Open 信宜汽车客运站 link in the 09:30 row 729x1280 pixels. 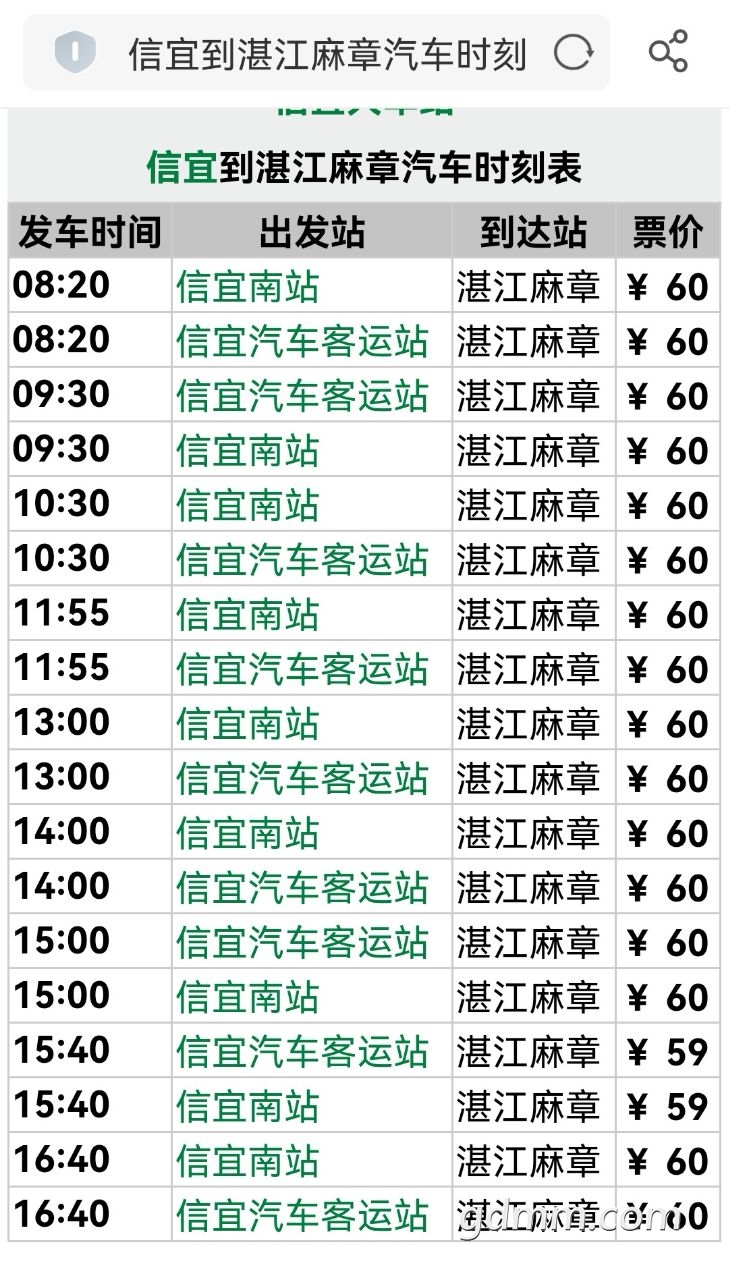301,396
